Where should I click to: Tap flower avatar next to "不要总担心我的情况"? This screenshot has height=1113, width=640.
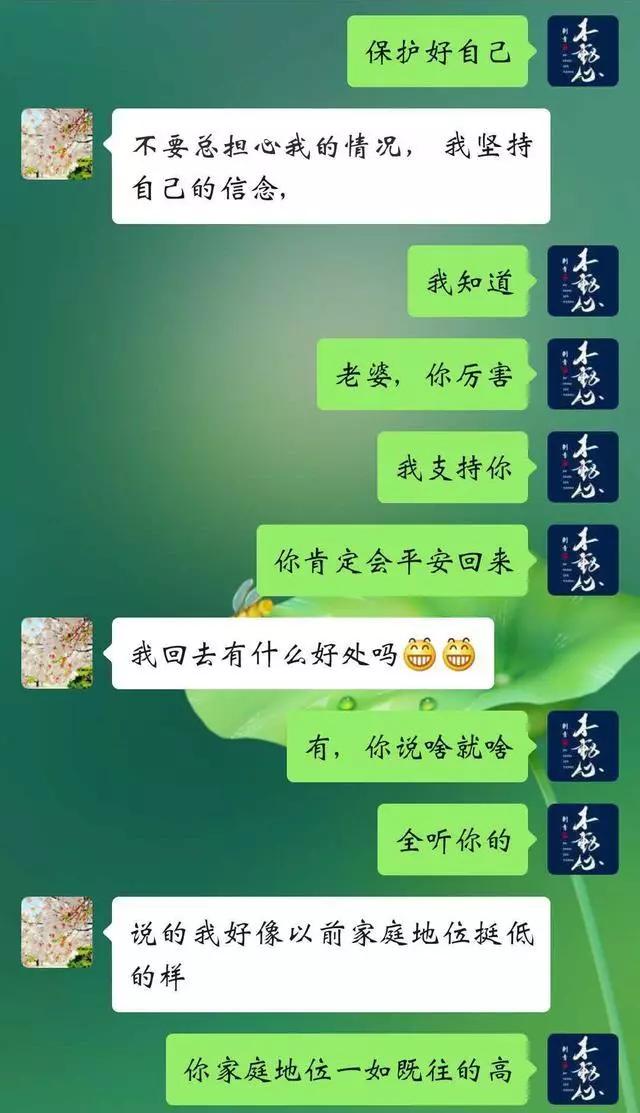[57, 144]
